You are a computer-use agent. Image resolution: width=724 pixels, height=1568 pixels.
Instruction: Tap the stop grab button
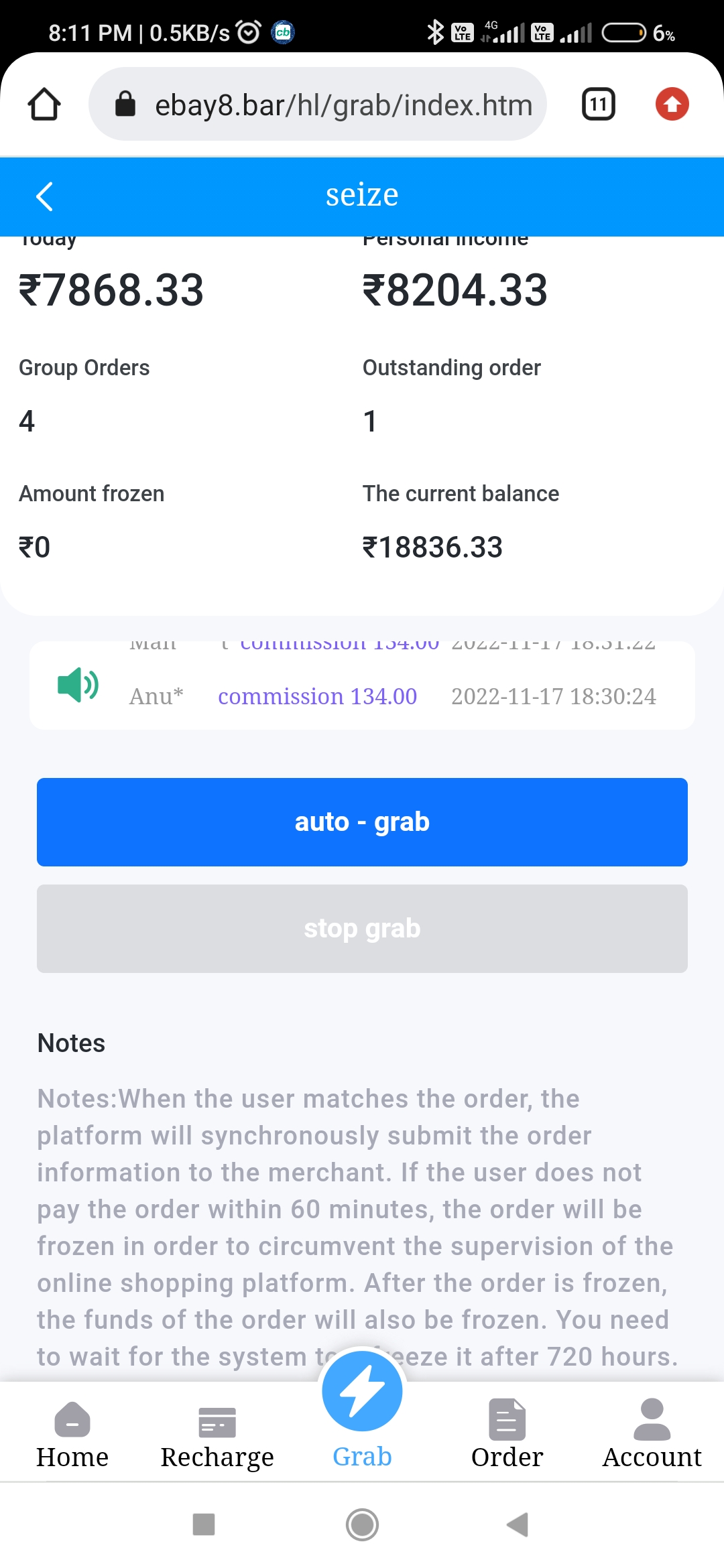[362, 928]
